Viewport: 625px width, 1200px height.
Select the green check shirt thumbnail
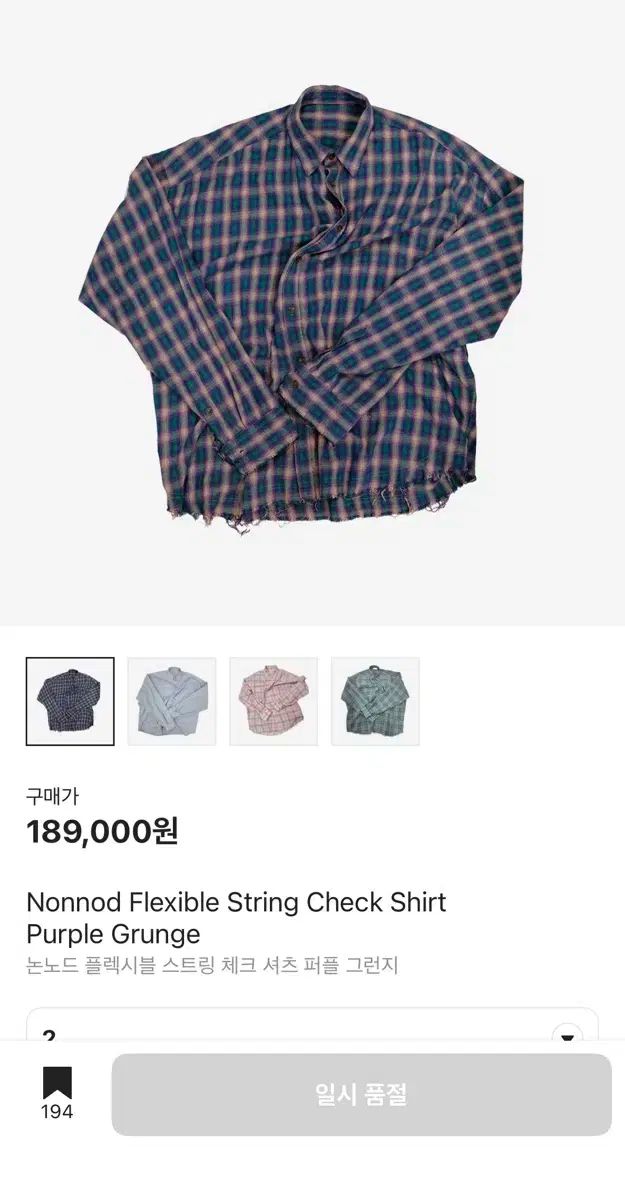pos(375,701)
